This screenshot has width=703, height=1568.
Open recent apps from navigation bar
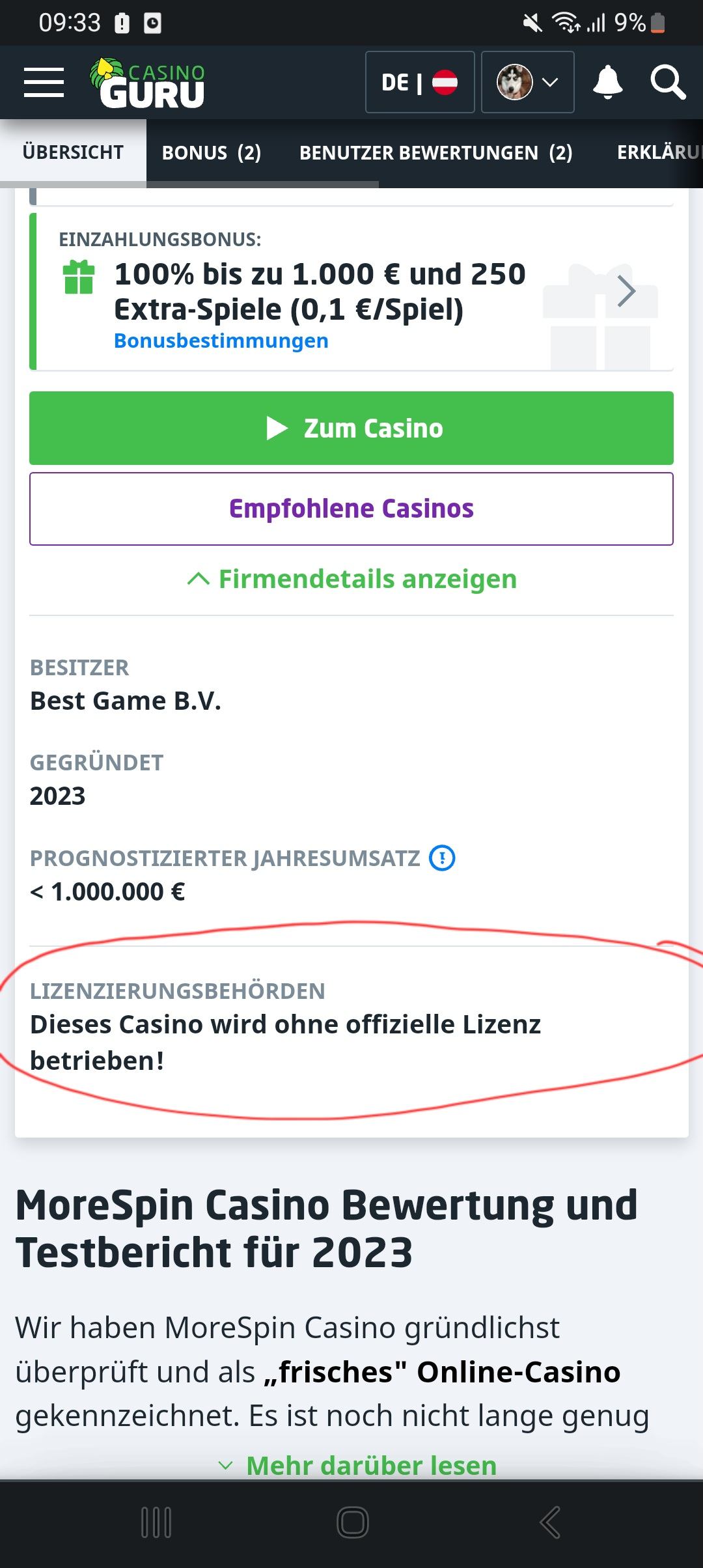(x=156, y=1522)
